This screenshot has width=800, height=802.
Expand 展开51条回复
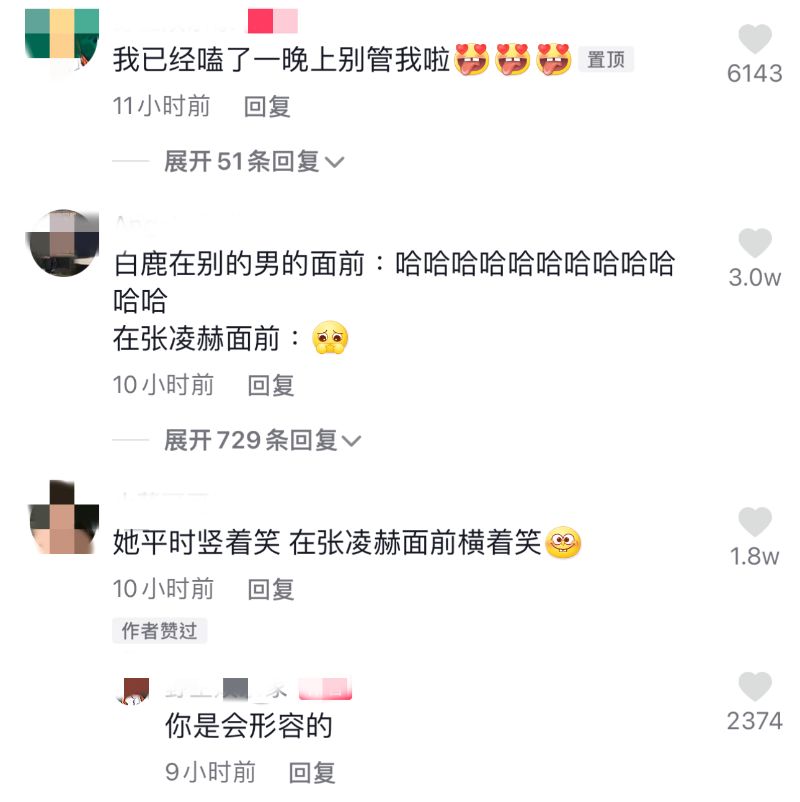(x=254, y=161)
